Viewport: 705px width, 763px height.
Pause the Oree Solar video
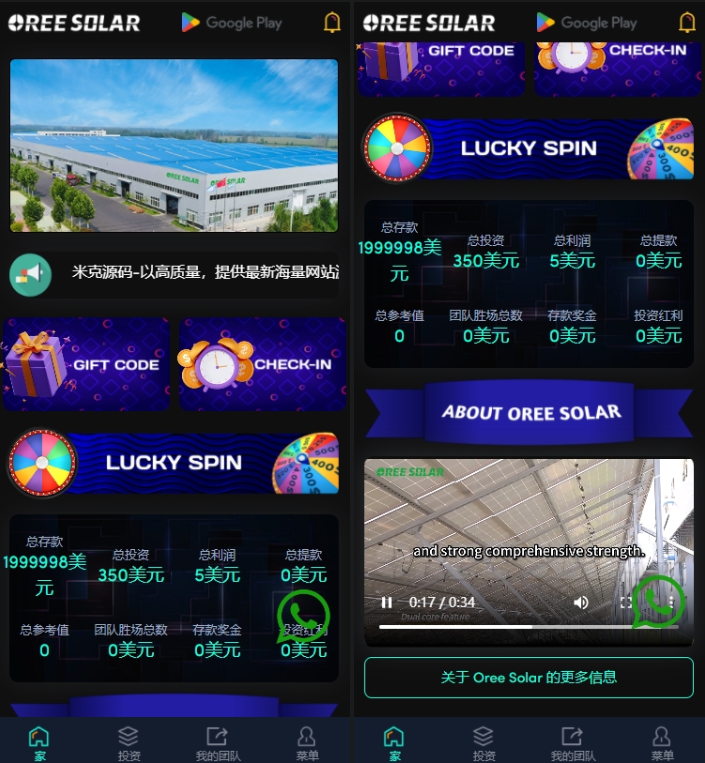point(386,602)
